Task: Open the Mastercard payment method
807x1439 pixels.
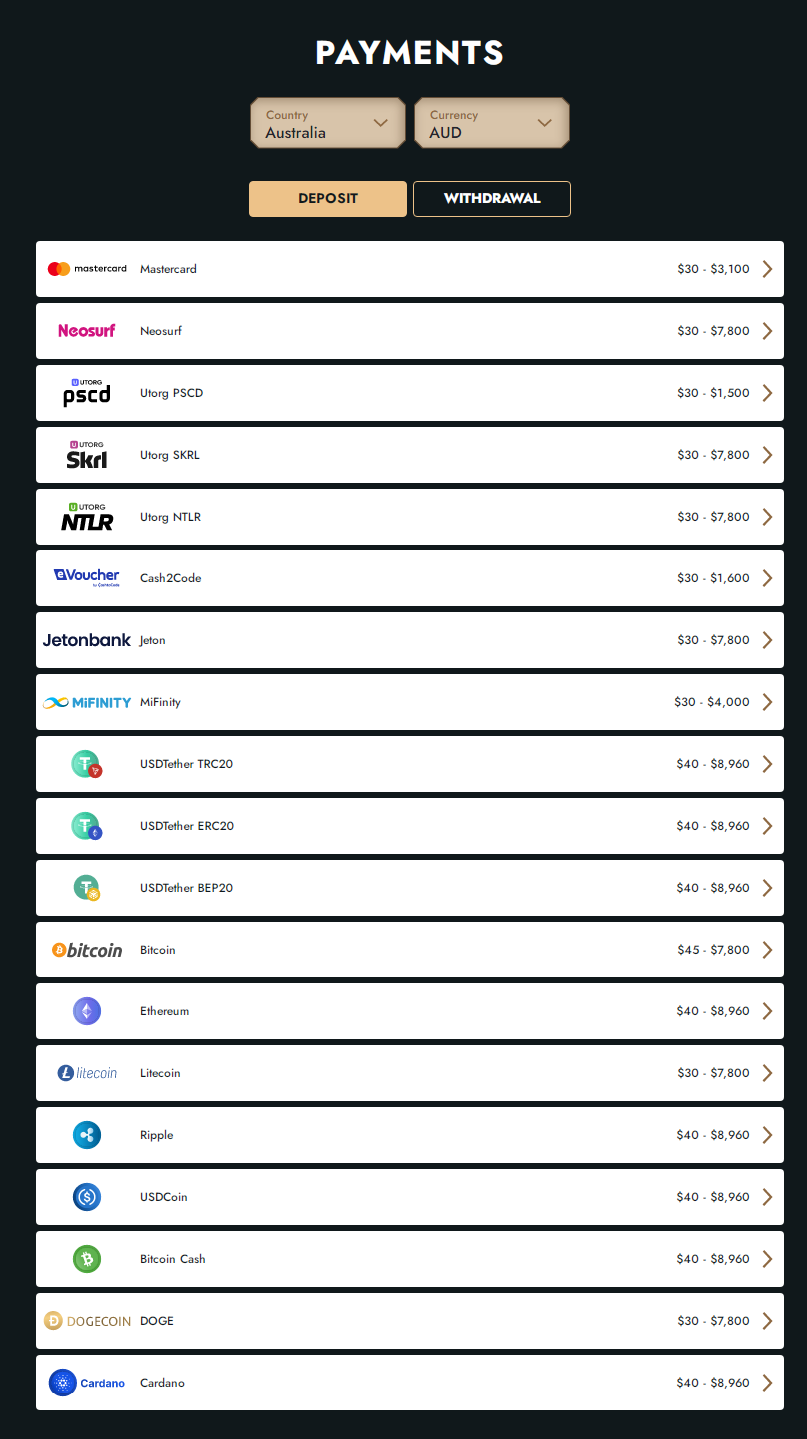Action: click(410, 269)
